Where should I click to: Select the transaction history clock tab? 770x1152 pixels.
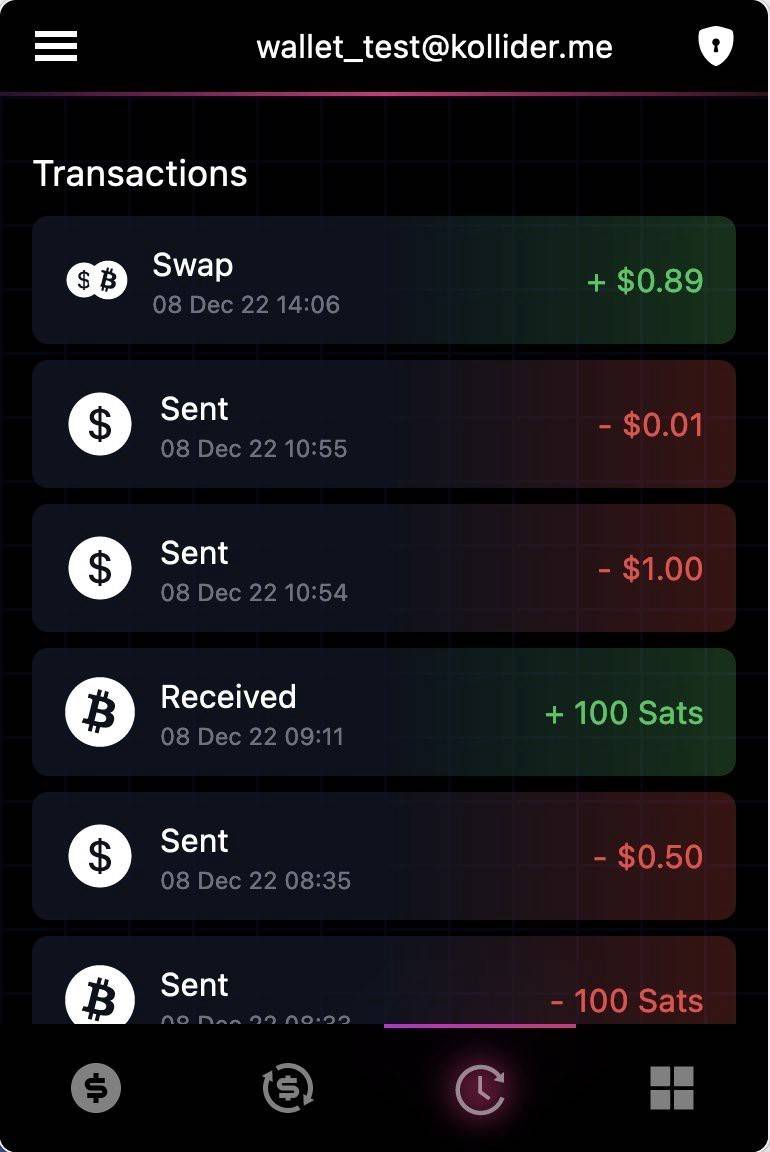tap(480, 1088)
